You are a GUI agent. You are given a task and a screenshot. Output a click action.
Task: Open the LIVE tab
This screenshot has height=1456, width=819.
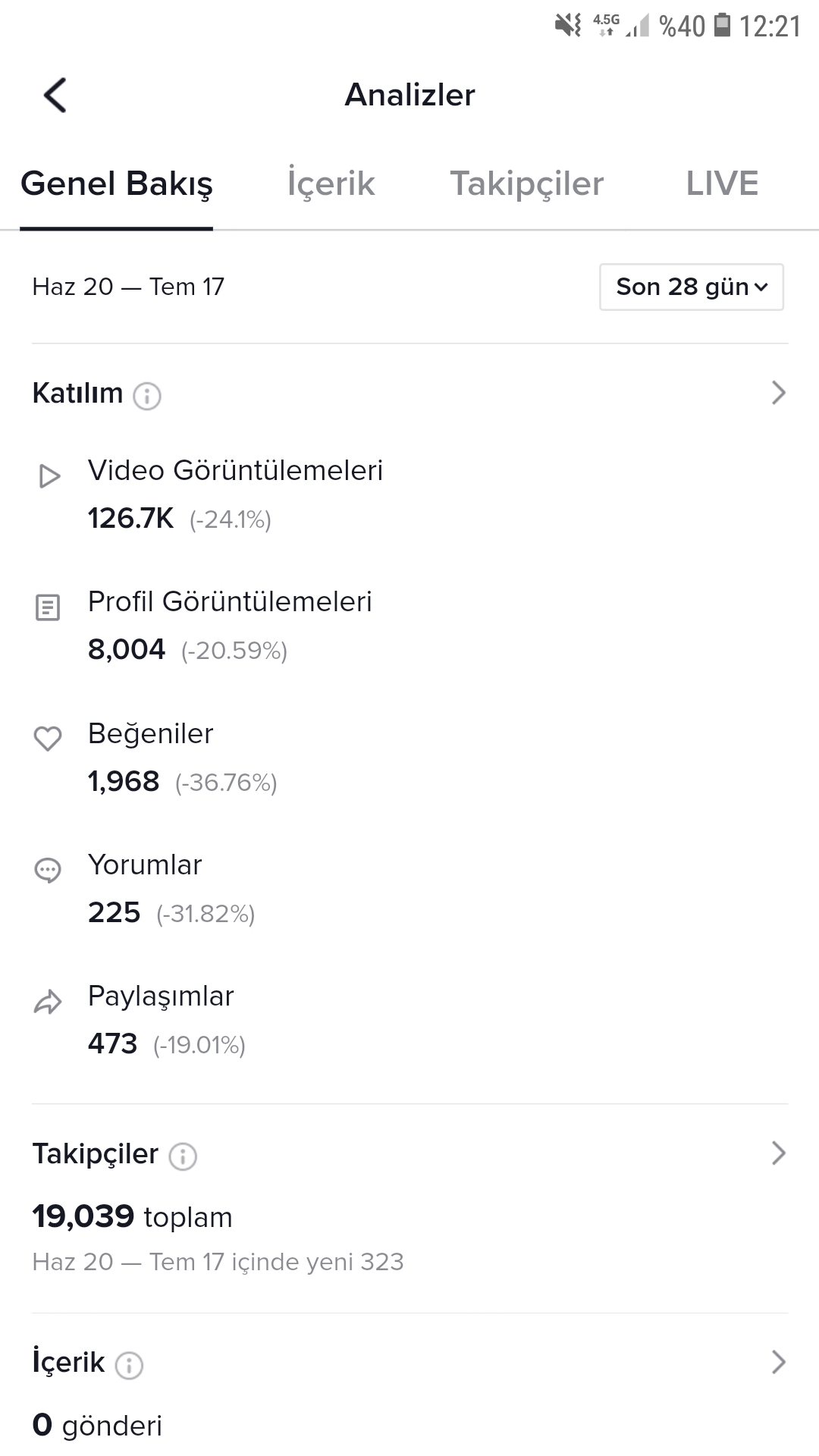point(722,184)
